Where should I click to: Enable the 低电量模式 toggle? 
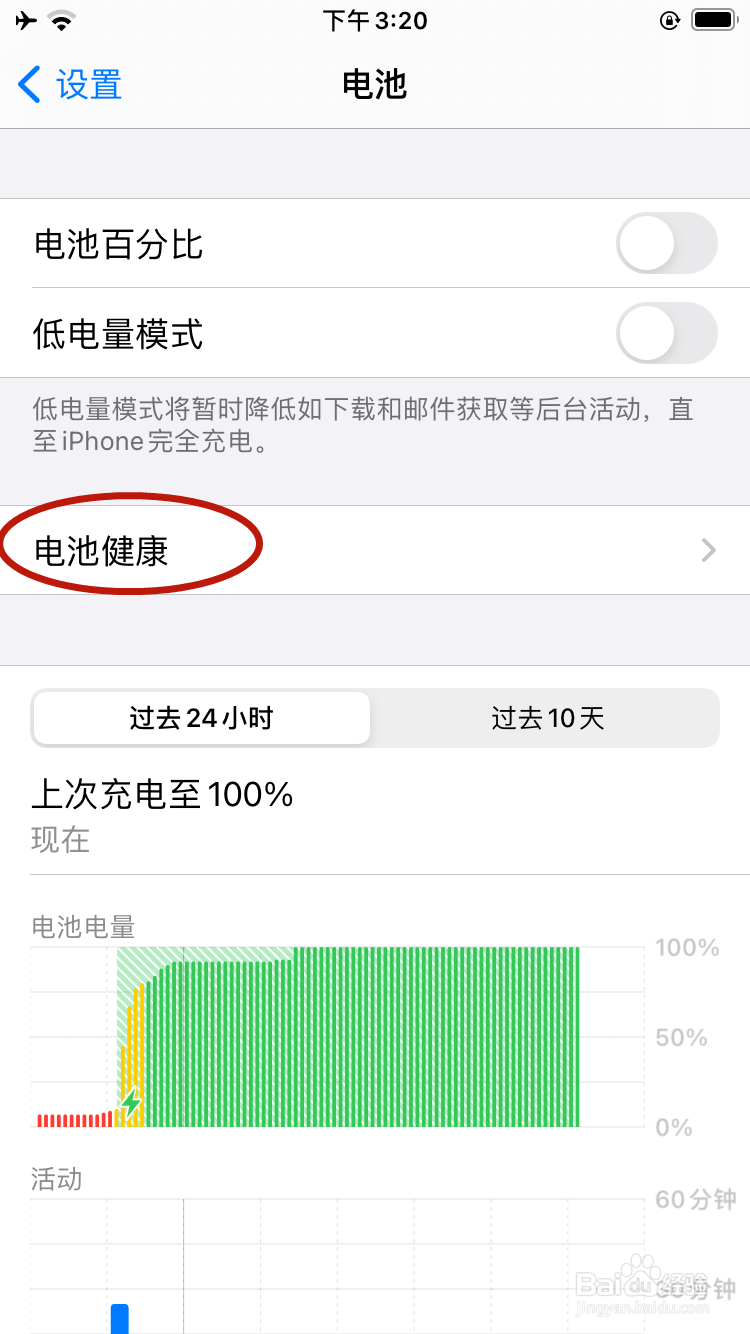[666, 335]
